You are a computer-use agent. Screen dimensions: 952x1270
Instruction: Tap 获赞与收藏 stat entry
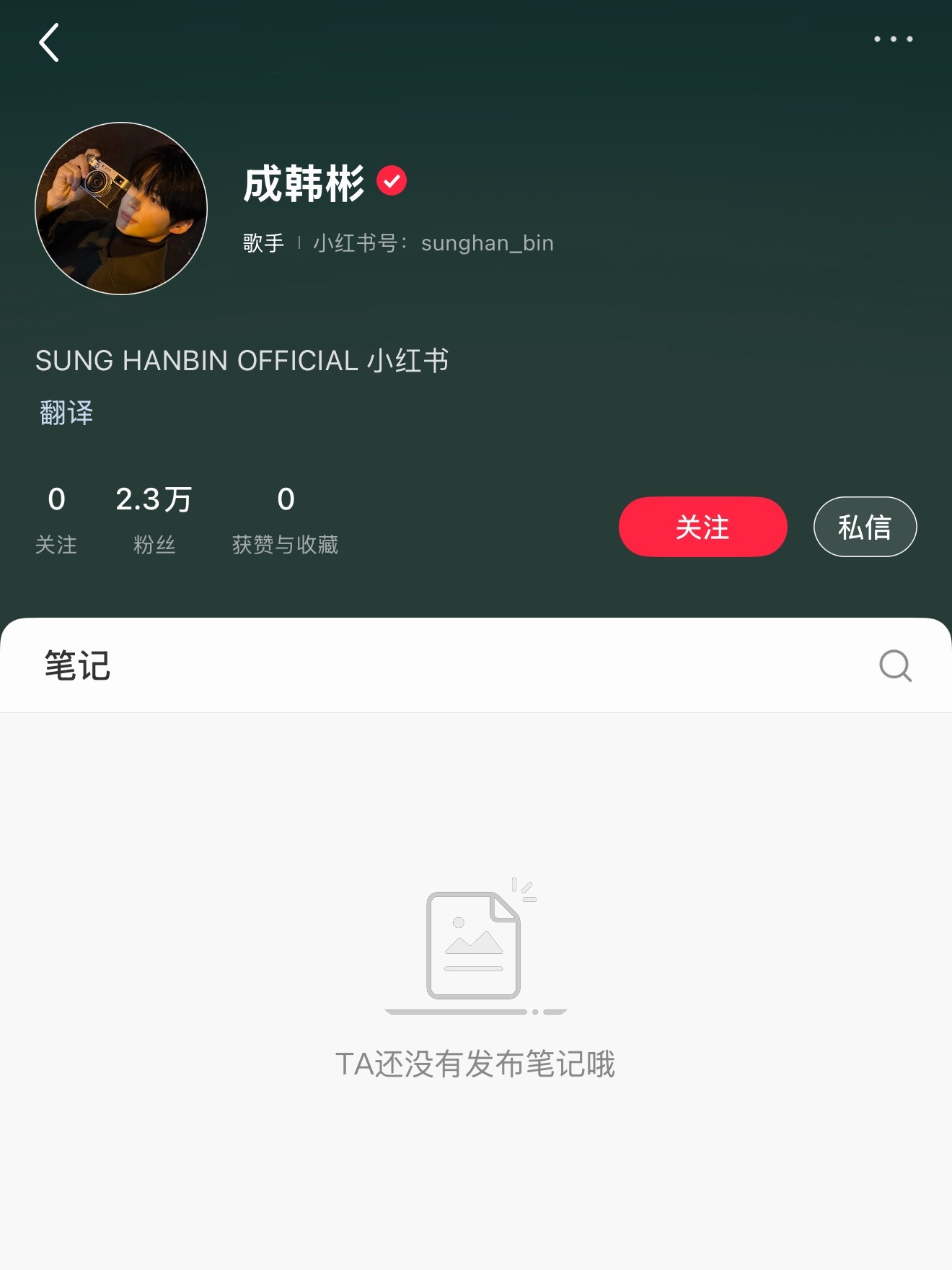pyautogui.click(x=283, y=546)
